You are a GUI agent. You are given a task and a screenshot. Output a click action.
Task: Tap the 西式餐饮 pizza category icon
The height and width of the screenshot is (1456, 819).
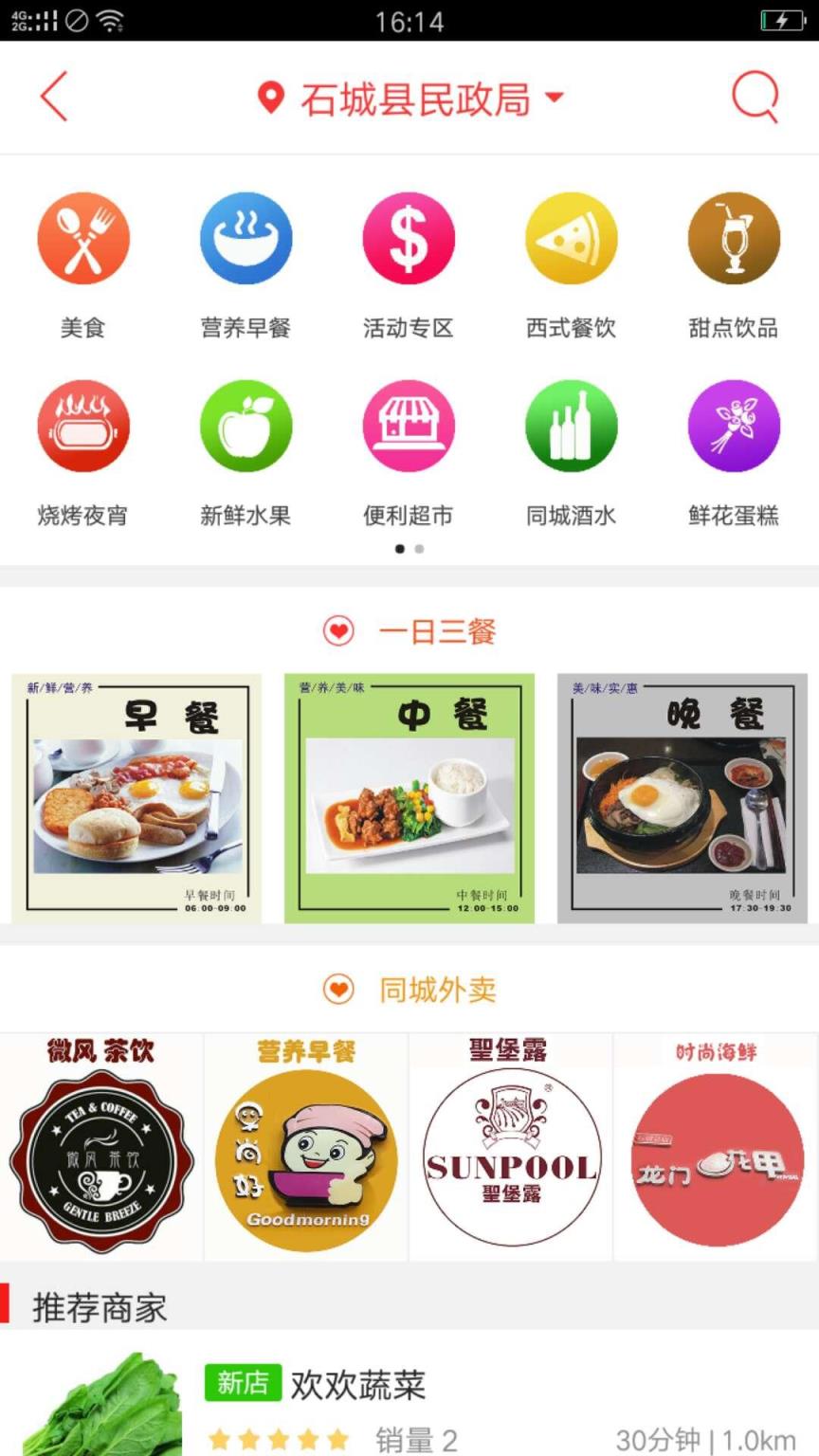click(x=571, y=238)
